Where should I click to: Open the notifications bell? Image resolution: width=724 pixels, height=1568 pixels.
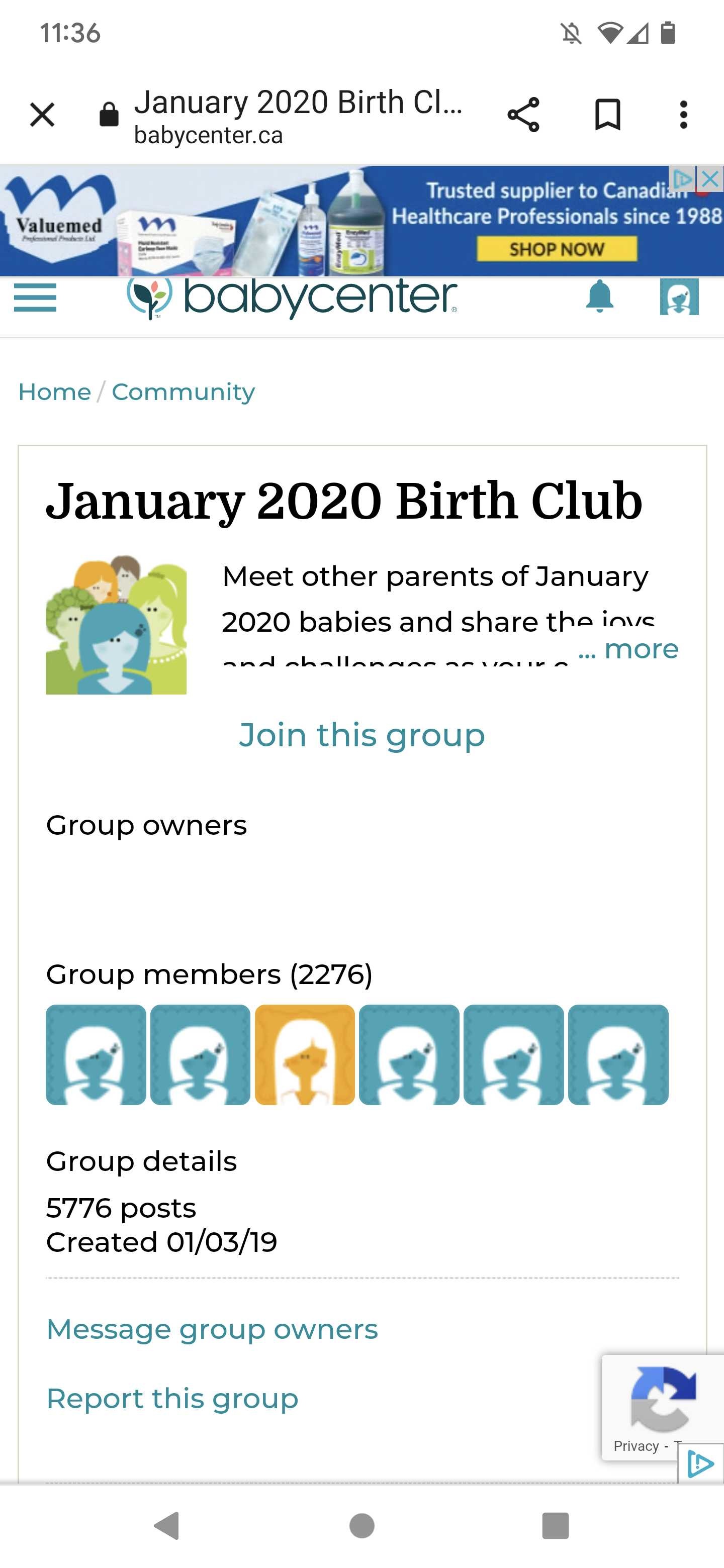(600, 297)
